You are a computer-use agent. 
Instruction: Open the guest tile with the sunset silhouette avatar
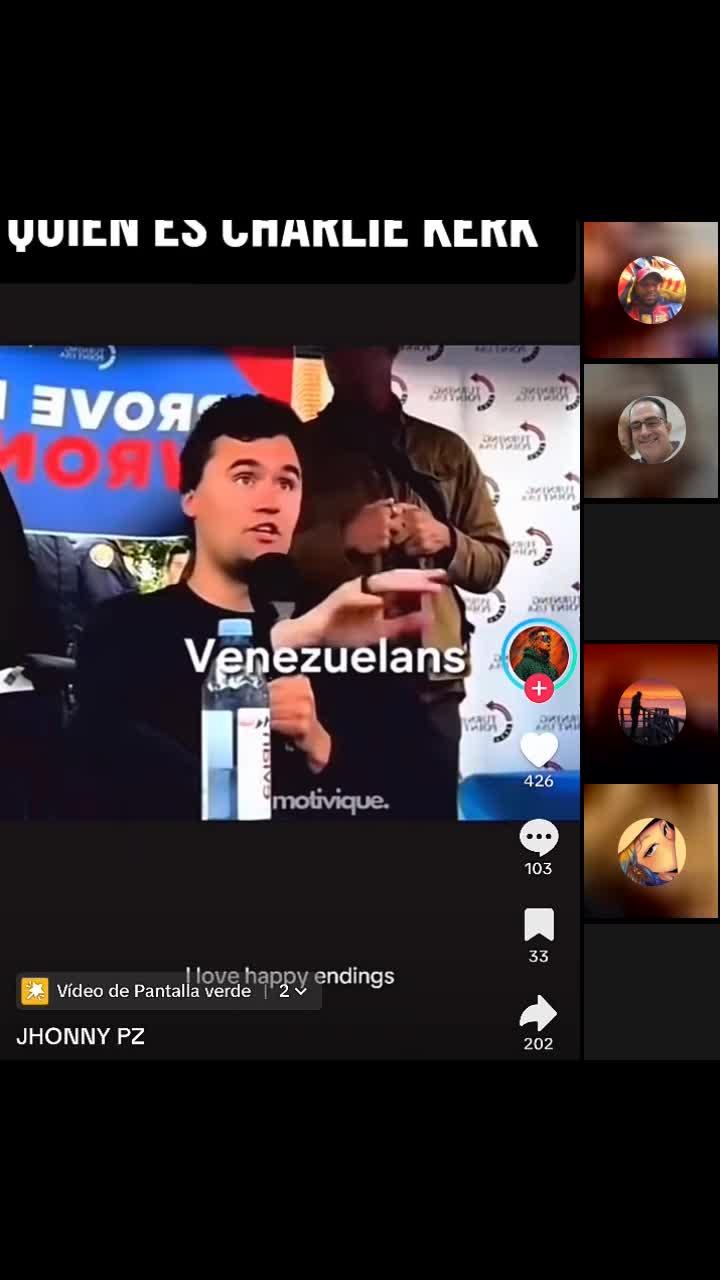tap(651, 712)
